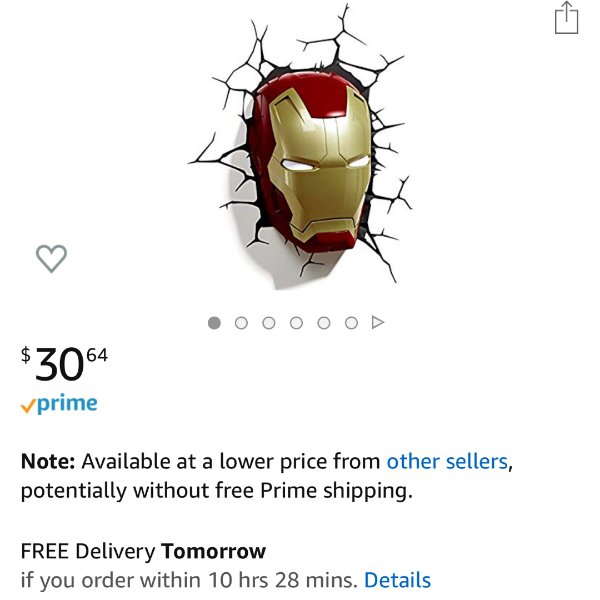
Task: Add item to wish list heart
Action: pos(51,259)
